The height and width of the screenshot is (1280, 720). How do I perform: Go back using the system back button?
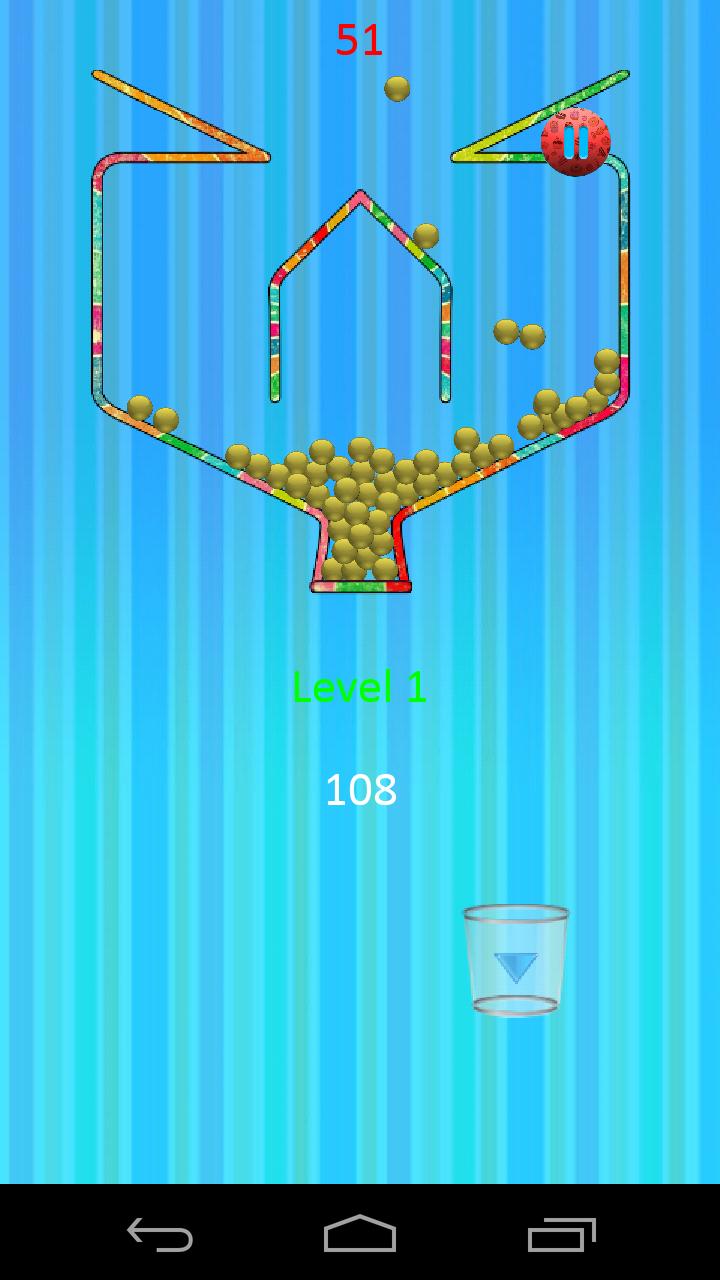click(x=160, y=1234)
